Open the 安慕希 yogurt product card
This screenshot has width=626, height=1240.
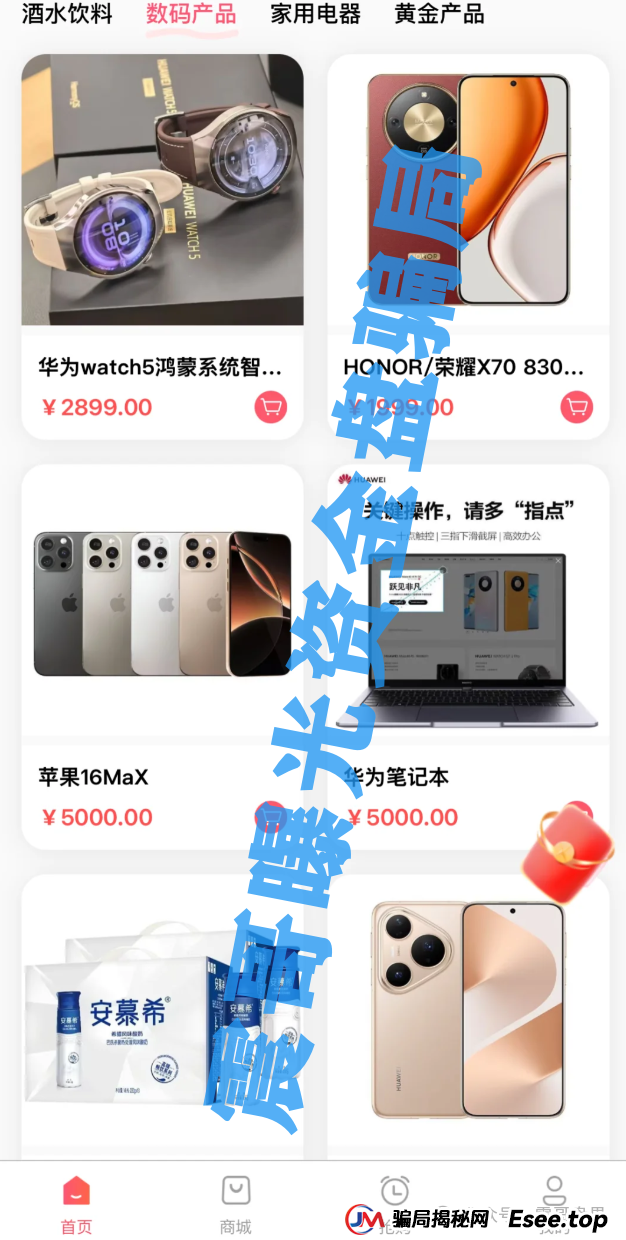pyautogui.click(x=162, y=1010)
